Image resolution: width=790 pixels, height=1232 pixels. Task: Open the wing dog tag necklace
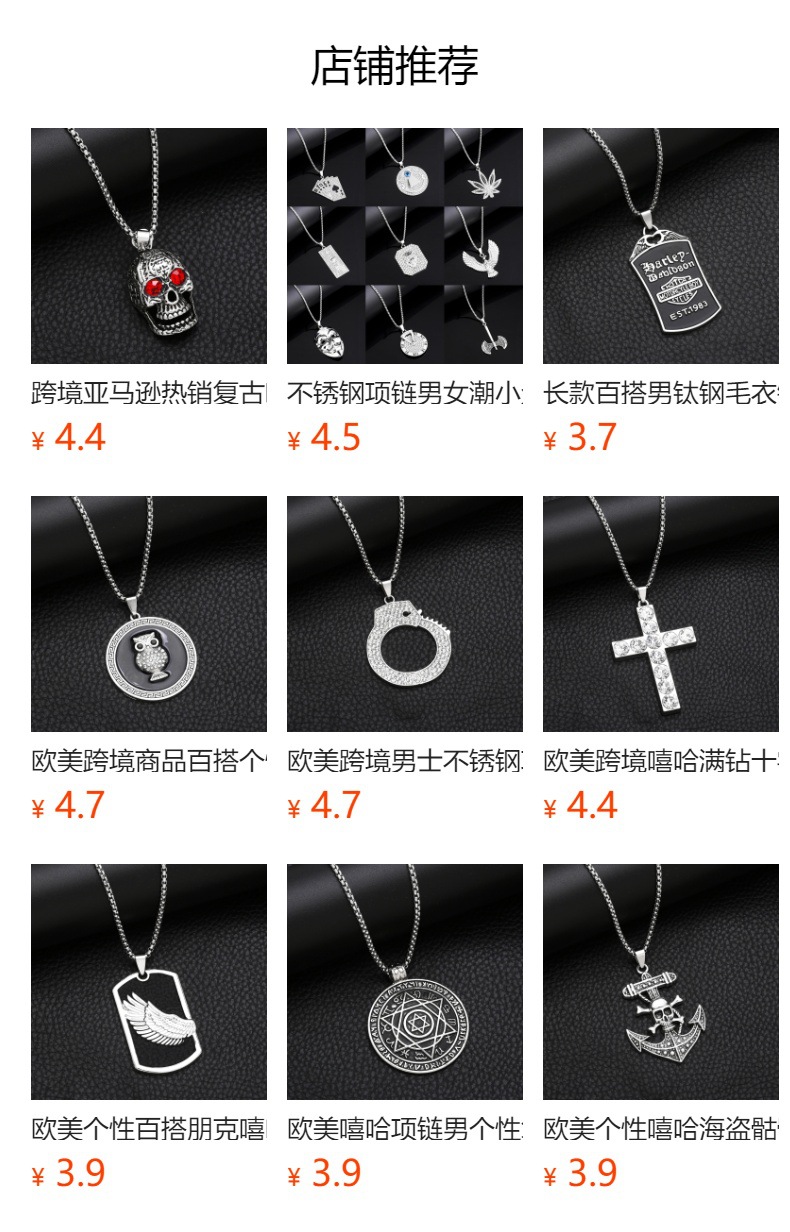[149, 982]
